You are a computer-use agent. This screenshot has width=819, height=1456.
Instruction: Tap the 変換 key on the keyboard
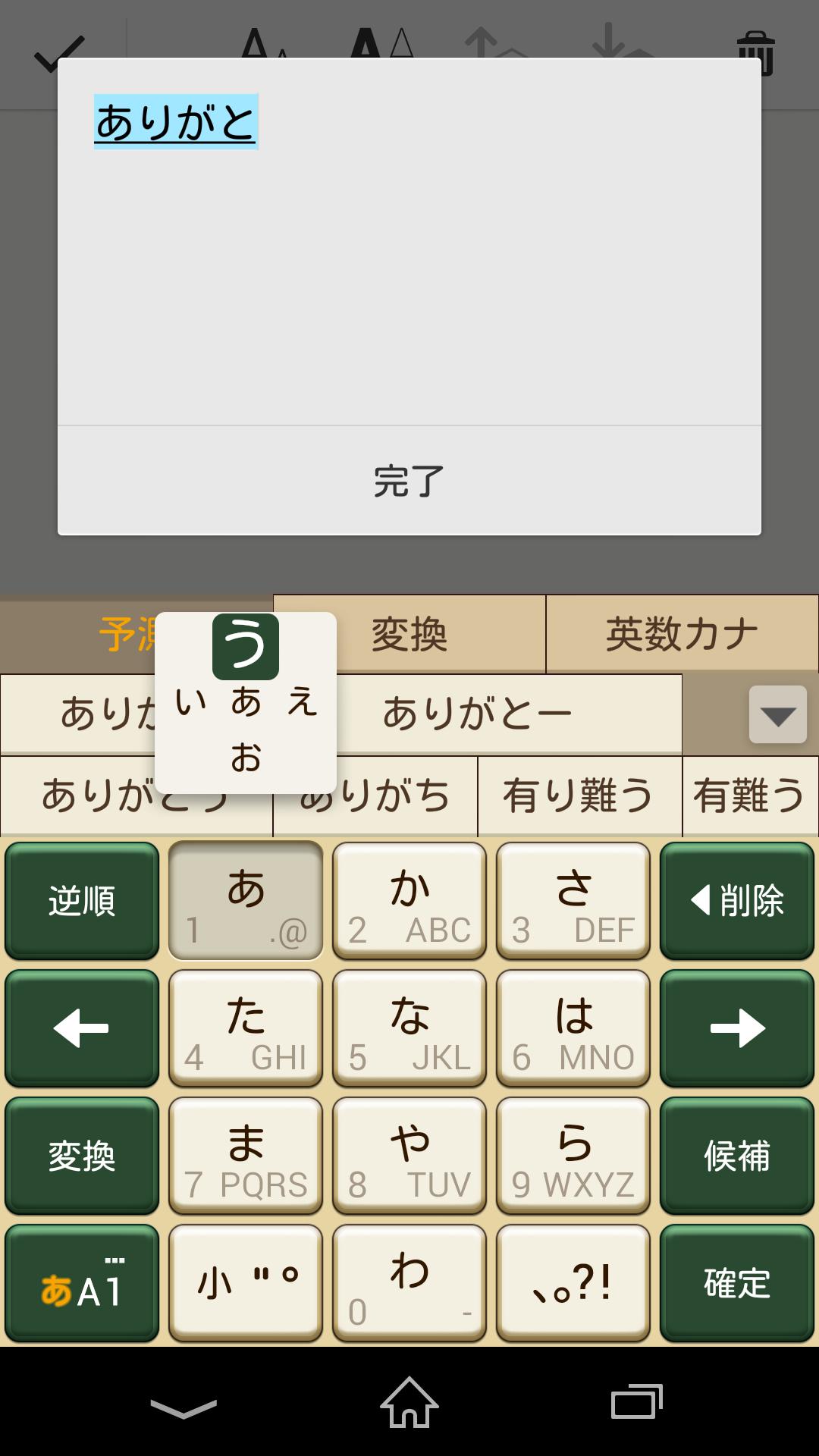82,1156
